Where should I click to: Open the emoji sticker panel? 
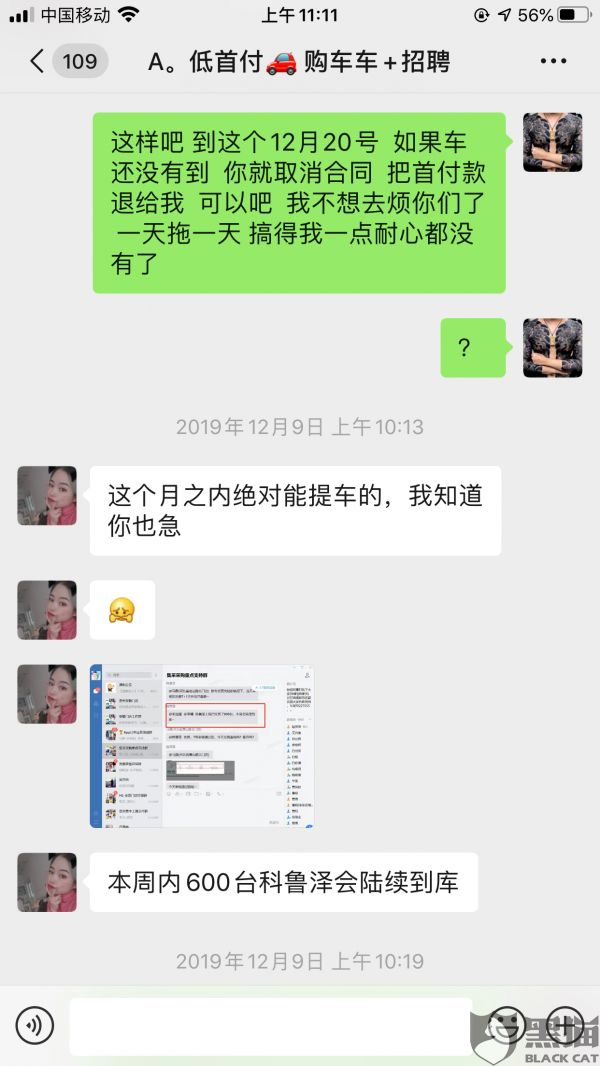[x=507, y=1026]
